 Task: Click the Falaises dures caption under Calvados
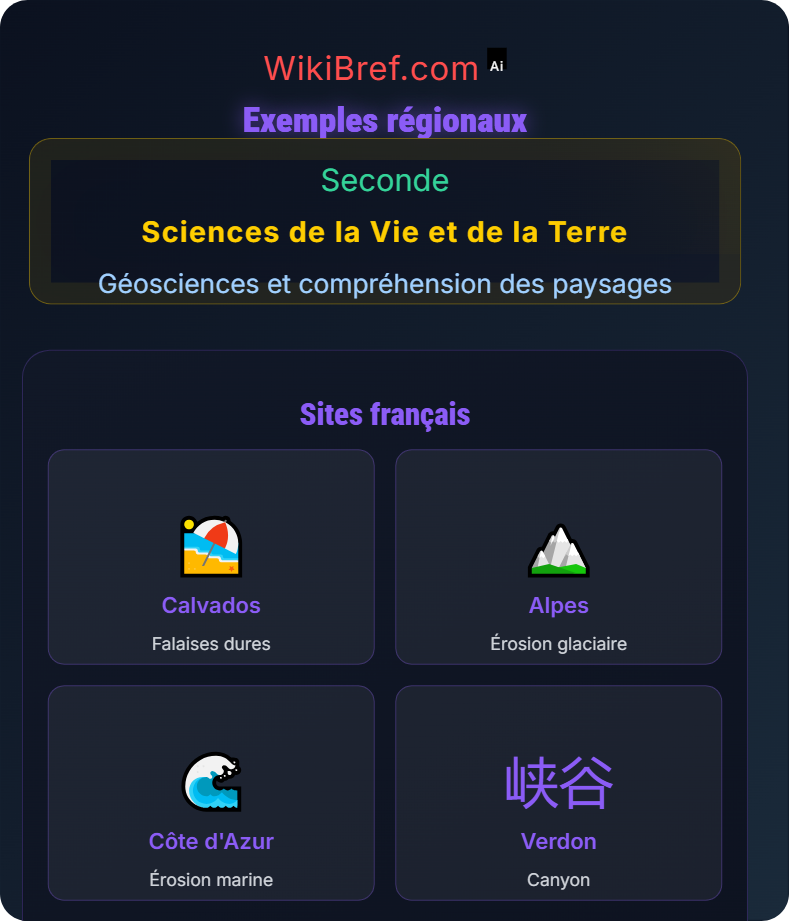pos(211,644)
